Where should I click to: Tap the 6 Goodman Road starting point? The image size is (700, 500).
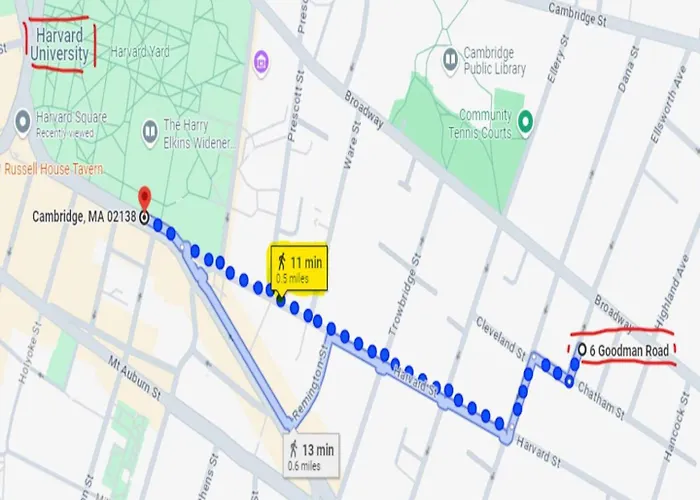(583, 350)
